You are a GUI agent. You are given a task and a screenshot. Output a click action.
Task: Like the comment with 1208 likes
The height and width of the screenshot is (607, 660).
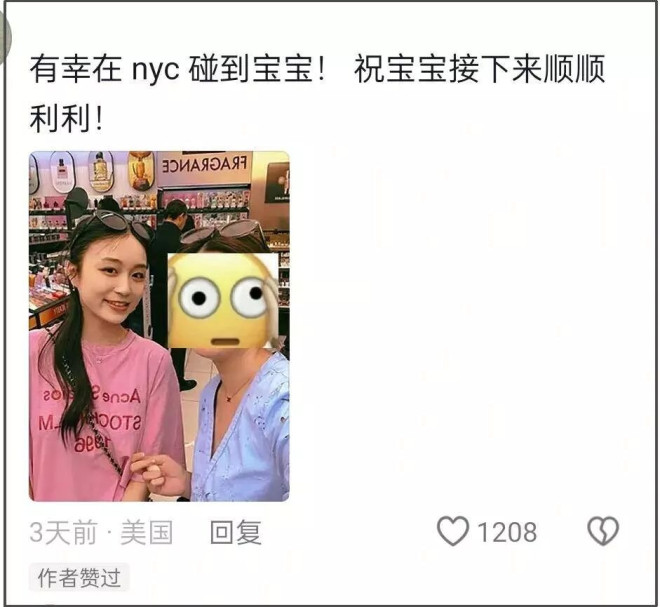coord(453,532)
